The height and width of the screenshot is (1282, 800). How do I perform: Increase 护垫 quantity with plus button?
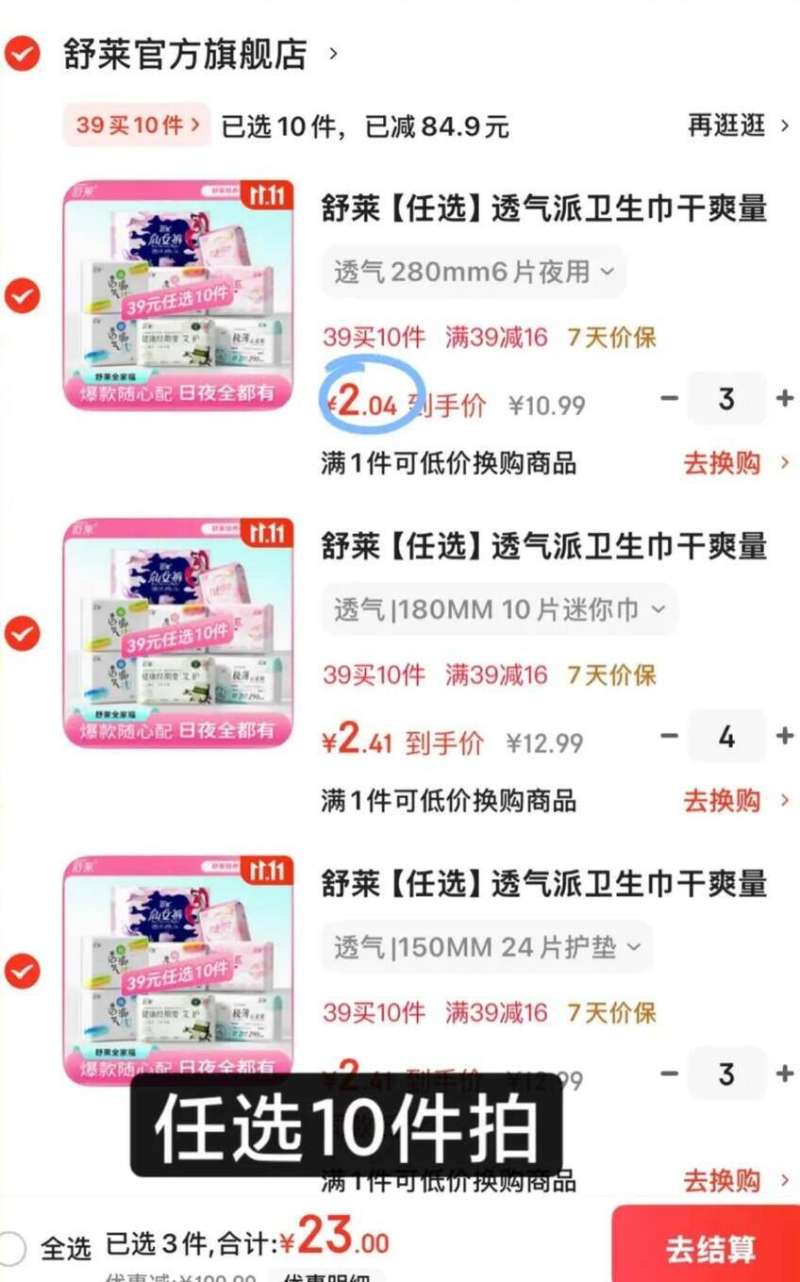click(x=786, y=1072)
